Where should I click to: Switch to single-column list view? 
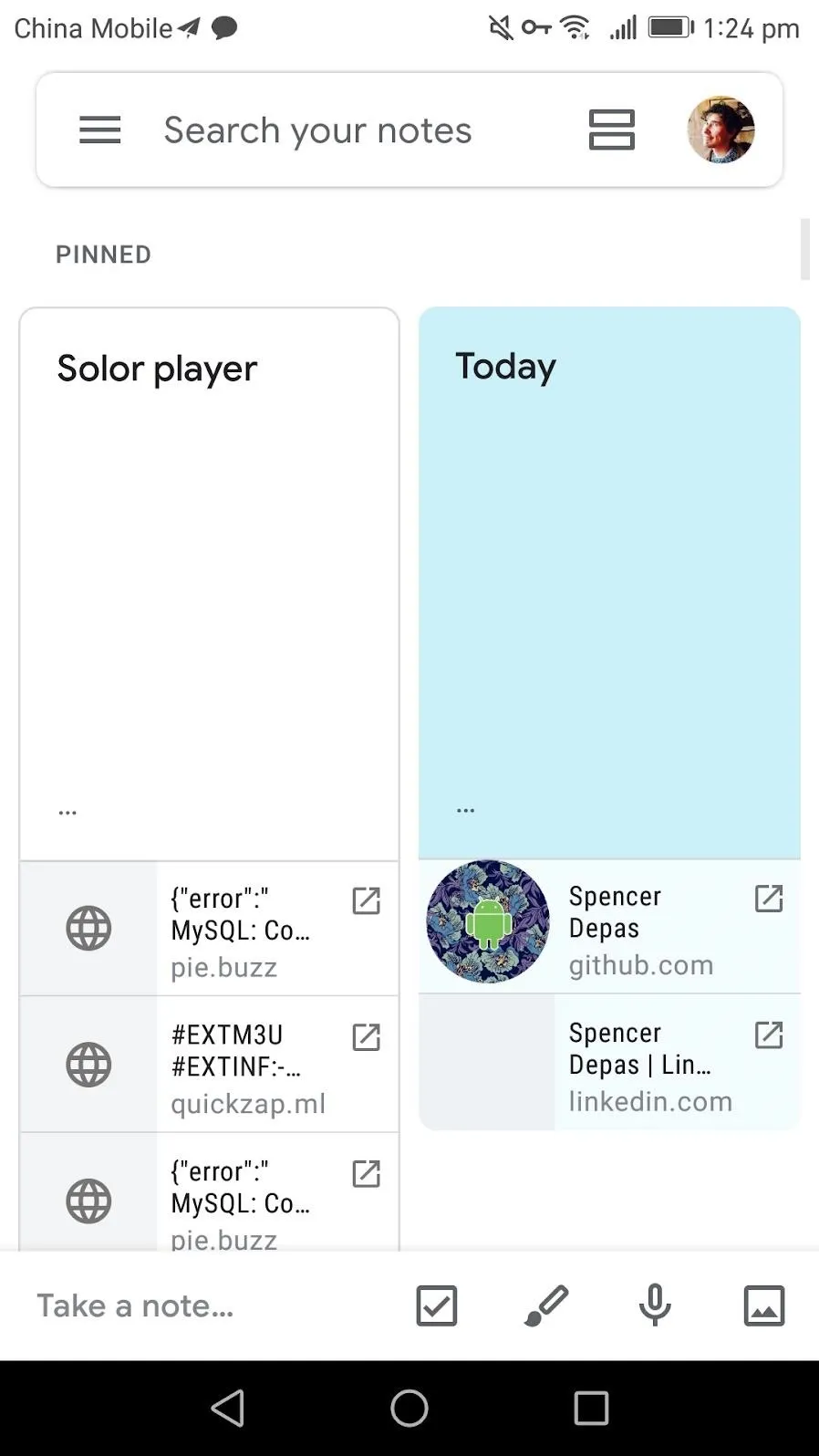[612, 130]
